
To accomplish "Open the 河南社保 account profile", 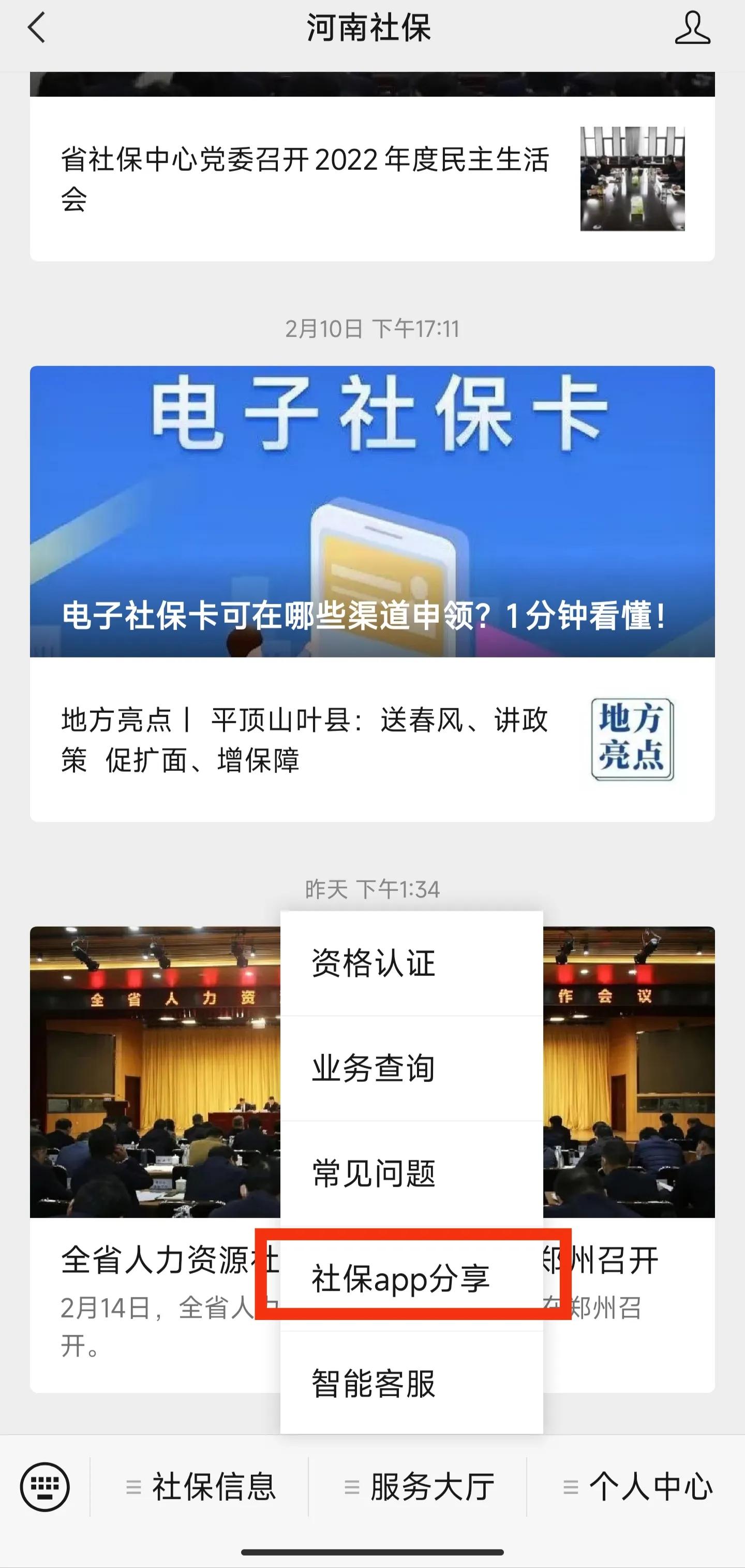I will tap(694, 27).
